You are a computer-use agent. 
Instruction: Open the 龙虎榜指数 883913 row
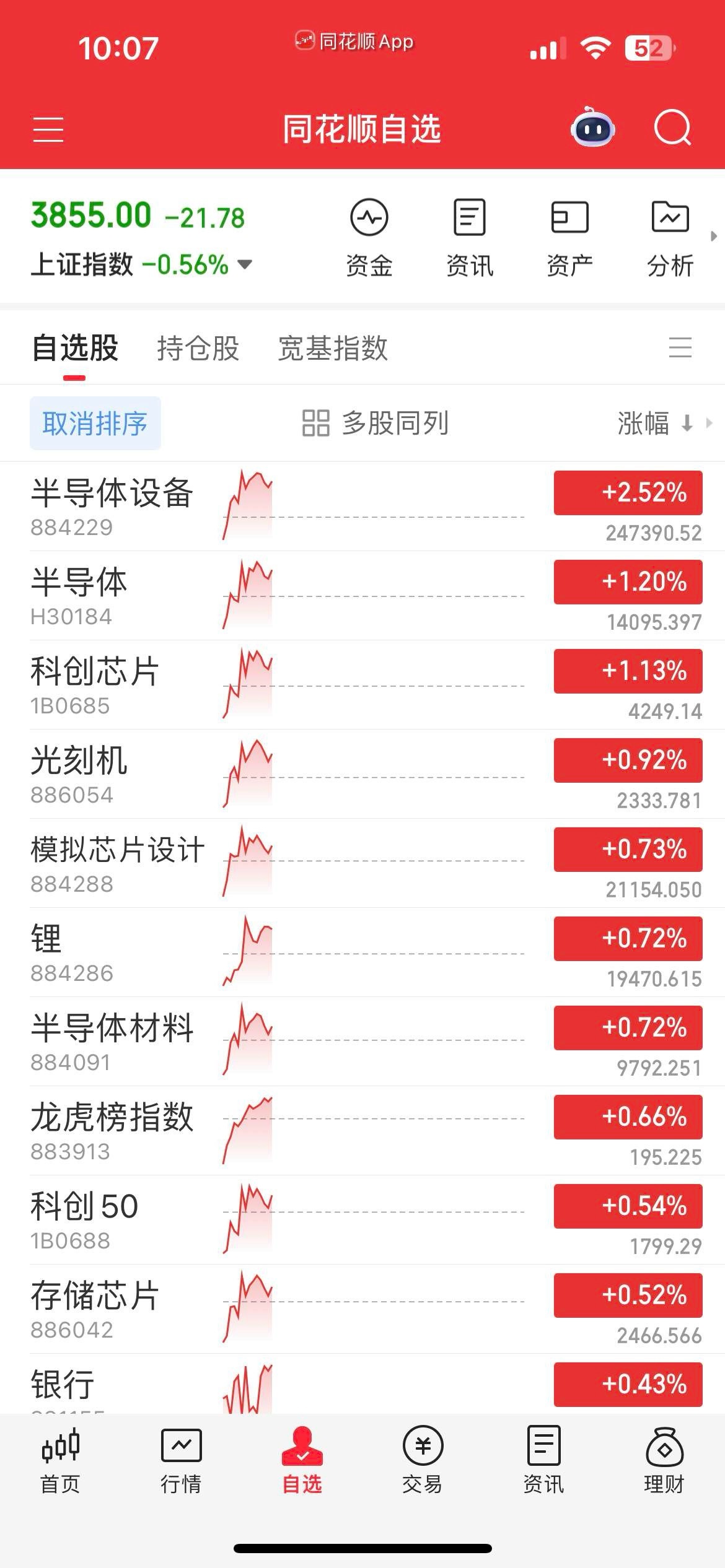(362, 1131)
